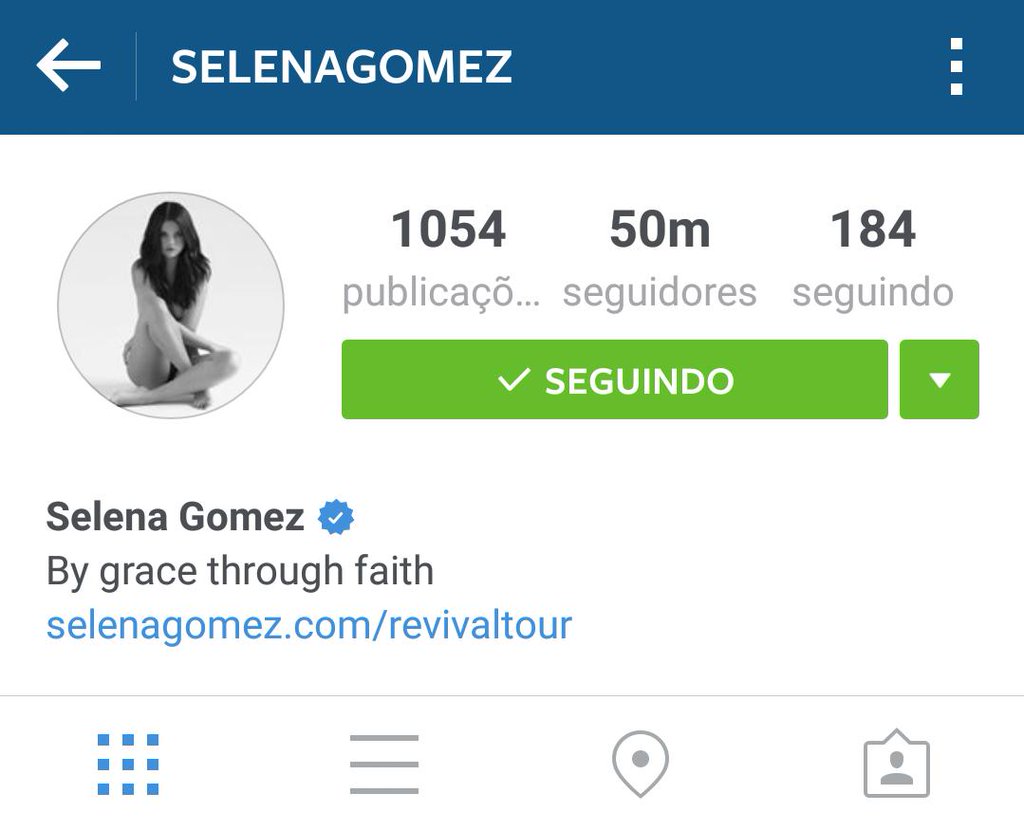Open the three-dot overflow menu
This screenshot has width=1024, height=830.
[956, 67]
